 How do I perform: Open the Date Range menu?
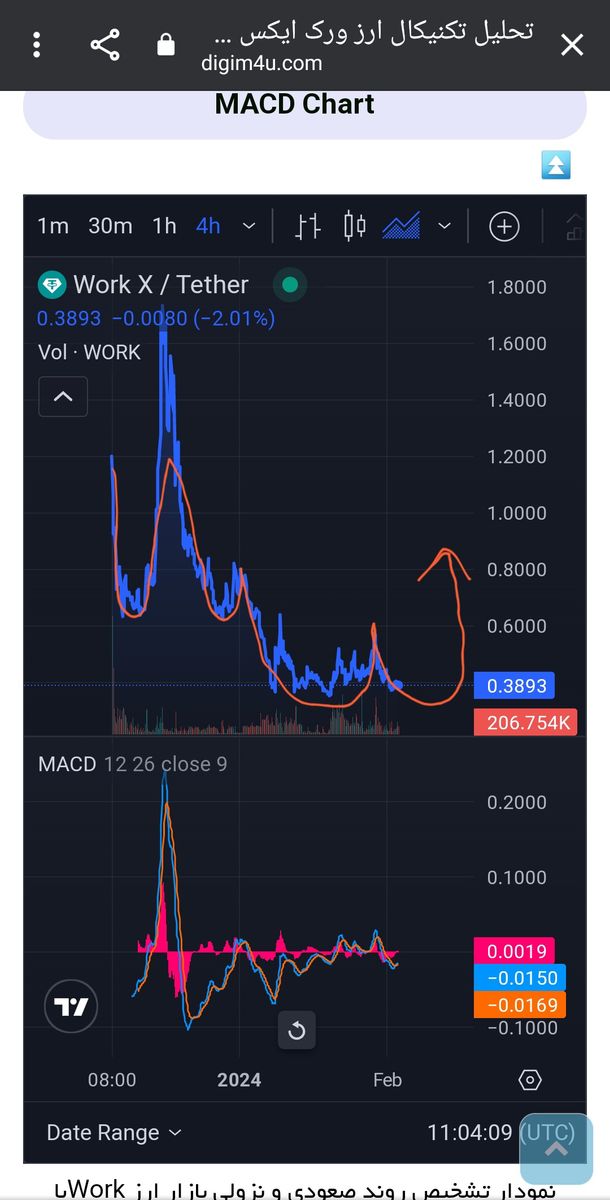coord(114,1133)
